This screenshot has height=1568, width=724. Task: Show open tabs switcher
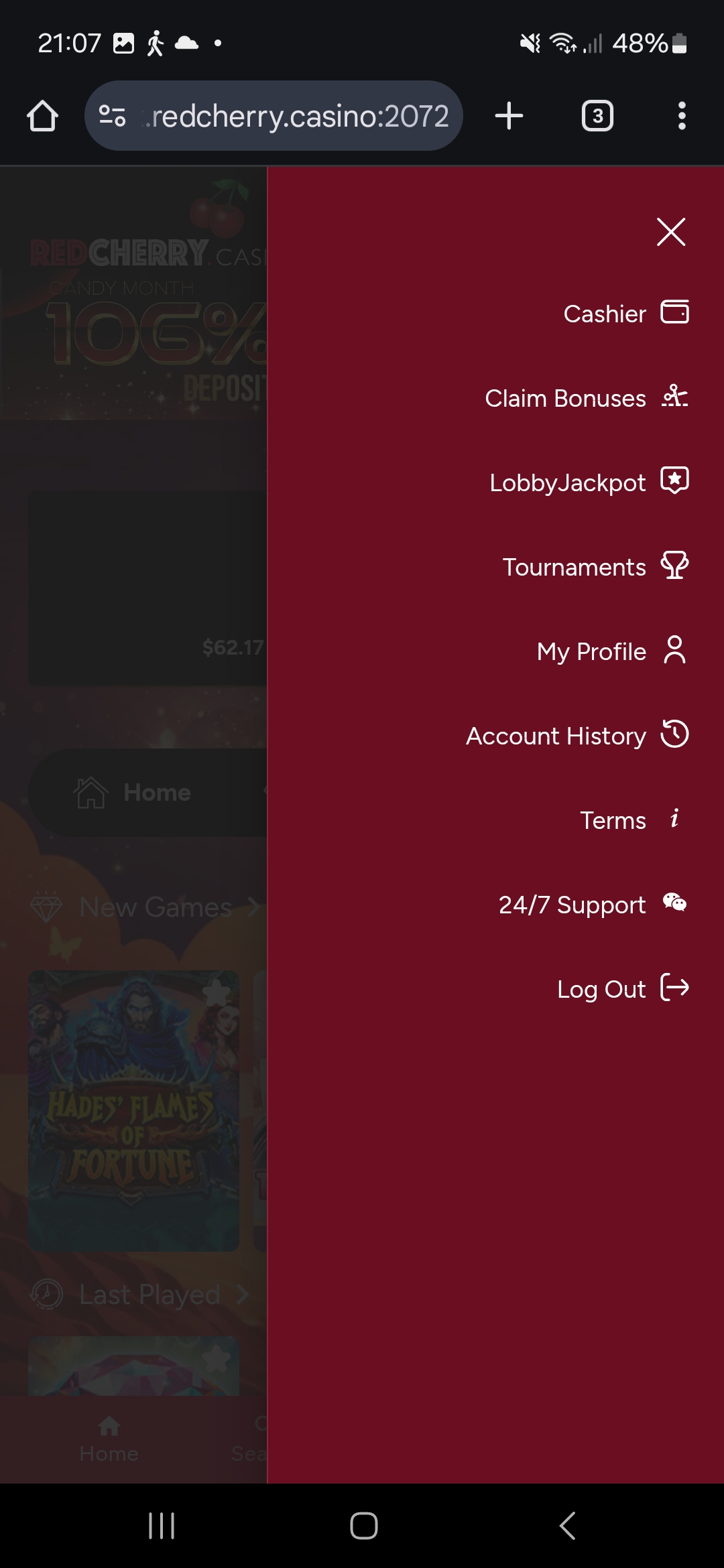597,116
